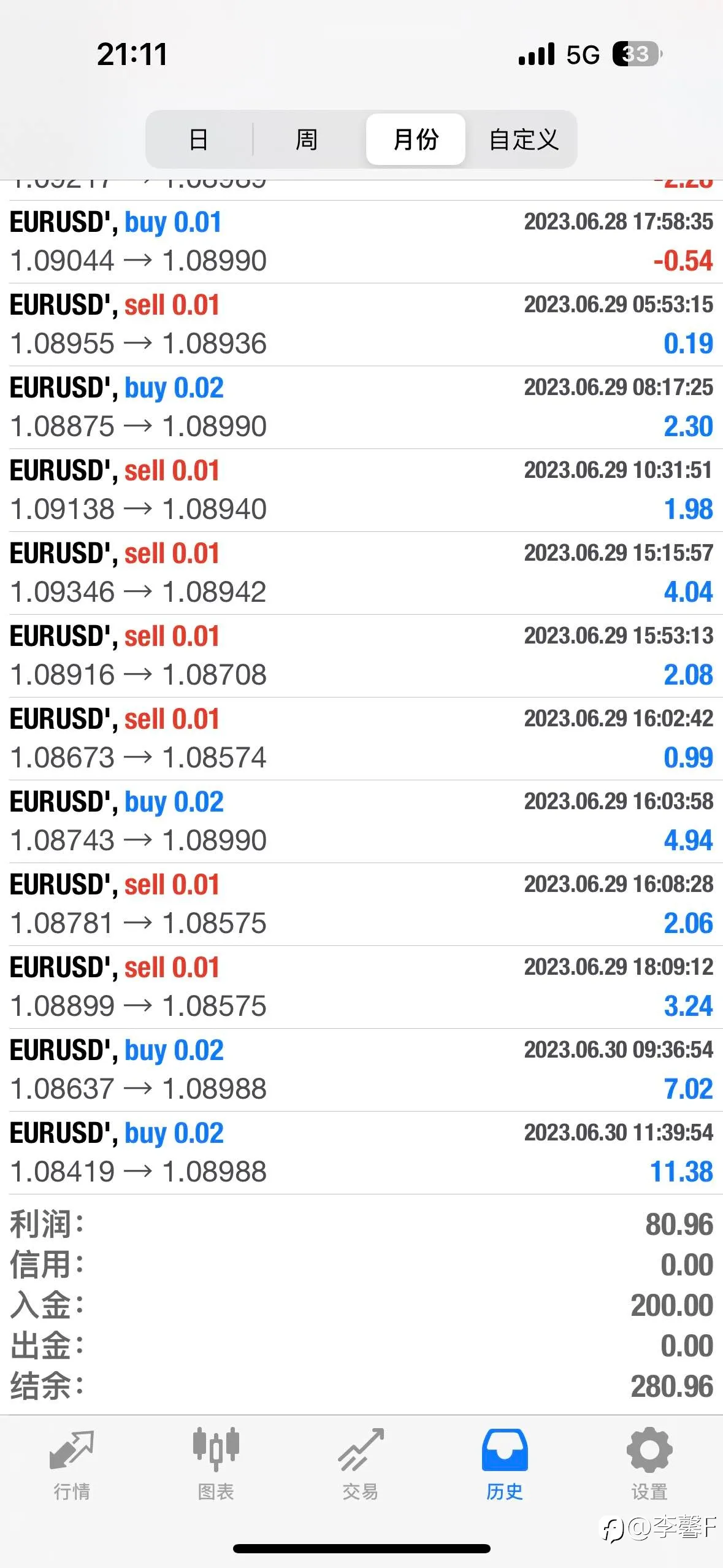Go to the 图表 chart tab
This screenshot has height=1568, width=723.
pos(216,1465)
